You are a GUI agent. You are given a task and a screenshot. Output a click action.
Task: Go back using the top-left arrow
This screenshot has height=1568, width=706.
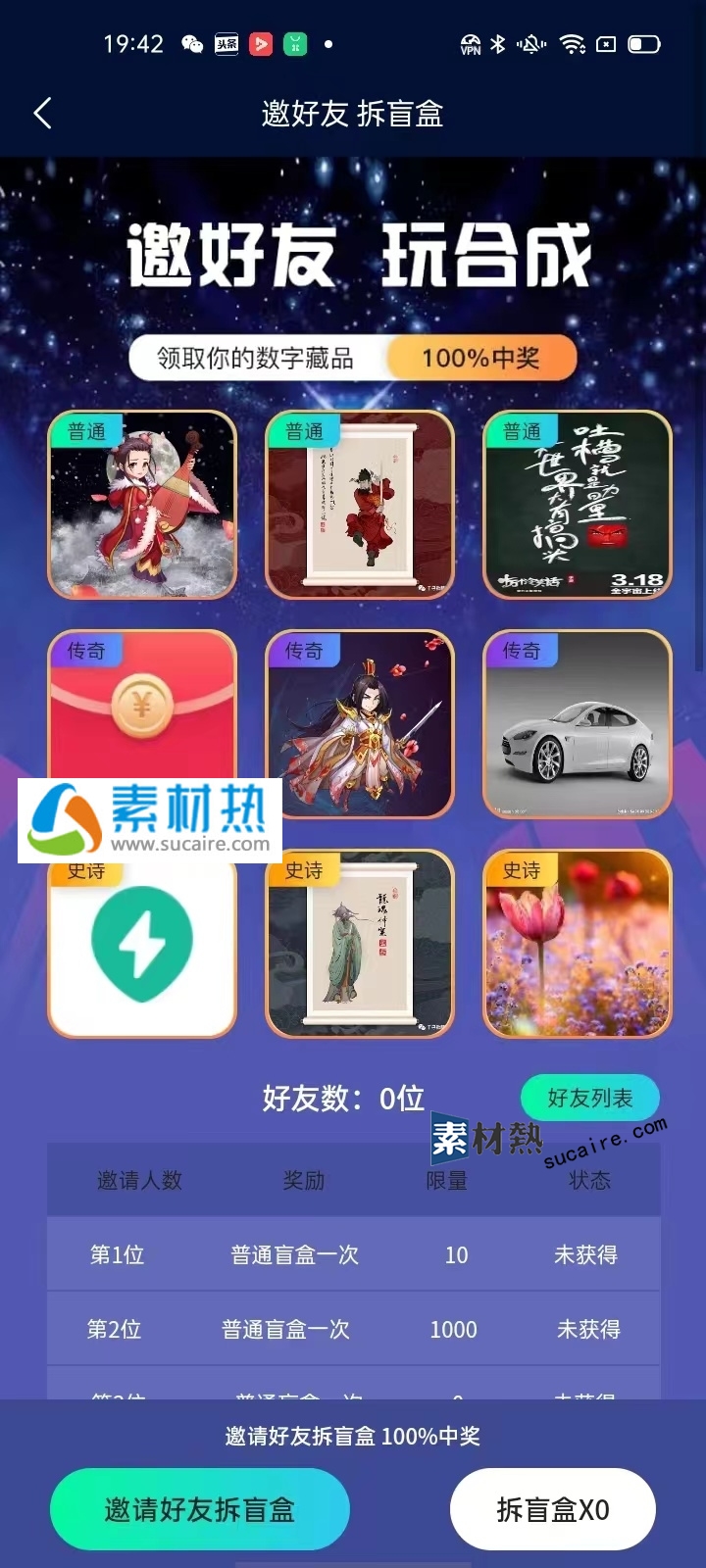42,114
